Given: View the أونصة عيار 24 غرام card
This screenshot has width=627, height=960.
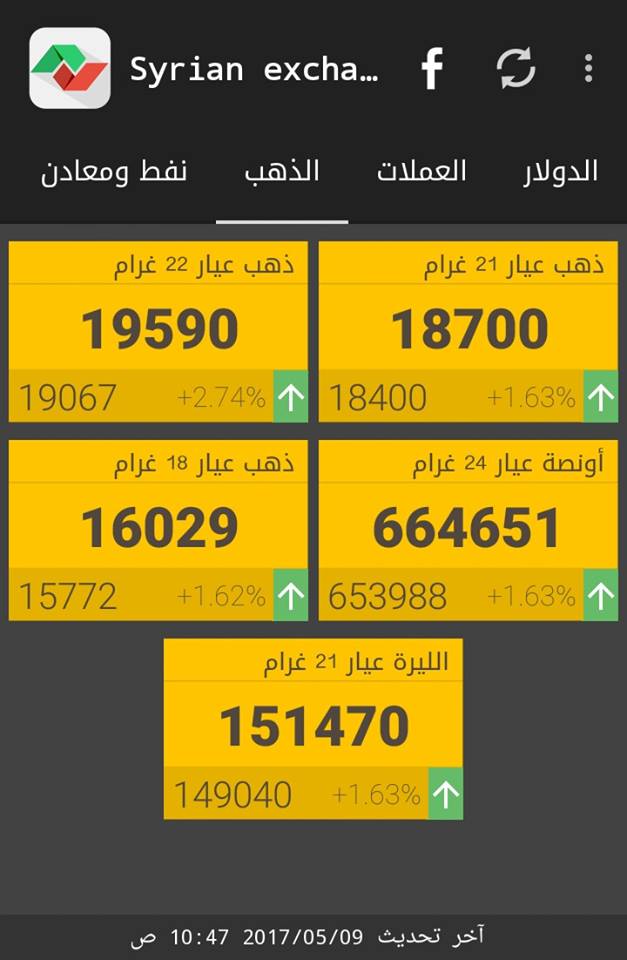Looking at the screenshot, I should (468, 530).
